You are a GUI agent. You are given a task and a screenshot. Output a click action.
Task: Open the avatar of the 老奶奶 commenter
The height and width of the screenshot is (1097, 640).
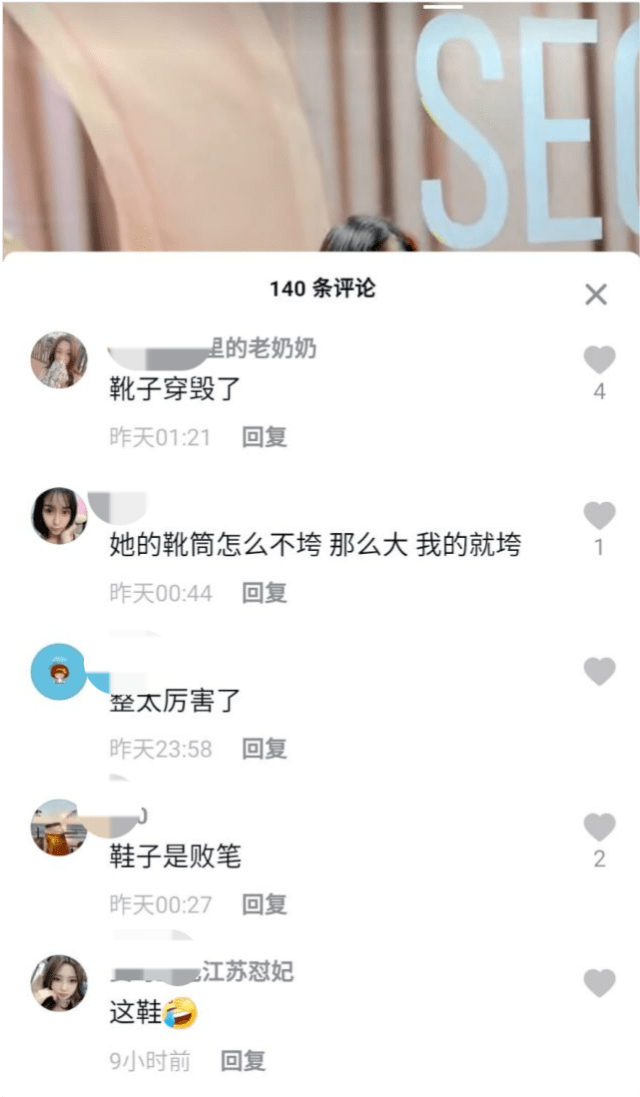[59, 360]
